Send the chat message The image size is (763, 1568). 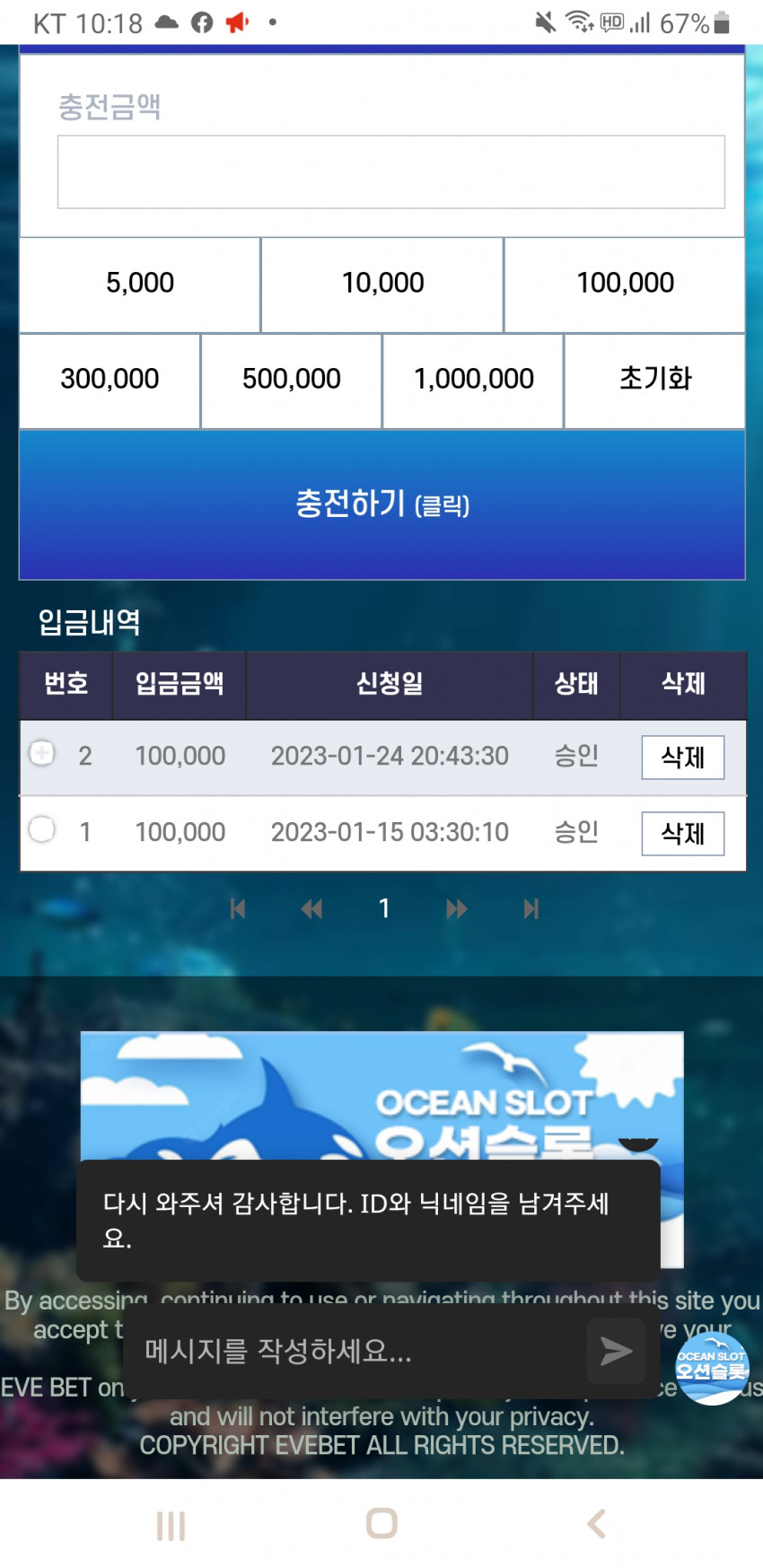click(x=616, y=1351)
